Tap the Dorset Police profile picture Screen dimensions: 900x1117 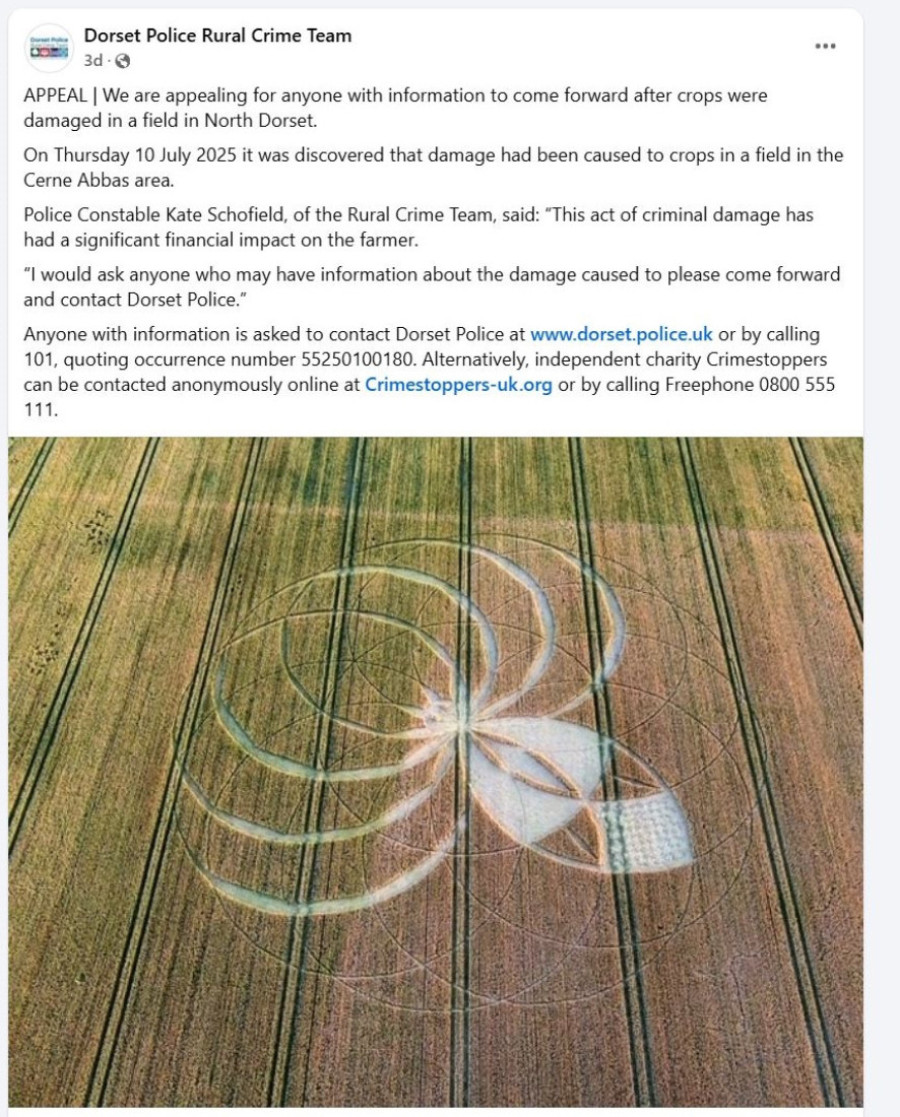(49, 47)
